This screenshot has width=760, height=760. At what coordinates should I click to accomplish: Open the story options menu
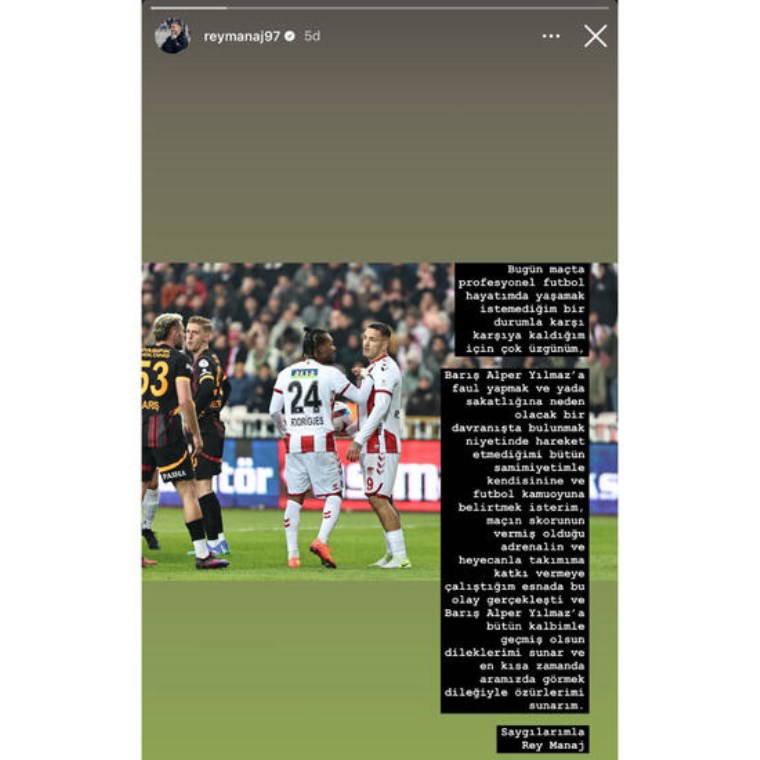point(551,36)
